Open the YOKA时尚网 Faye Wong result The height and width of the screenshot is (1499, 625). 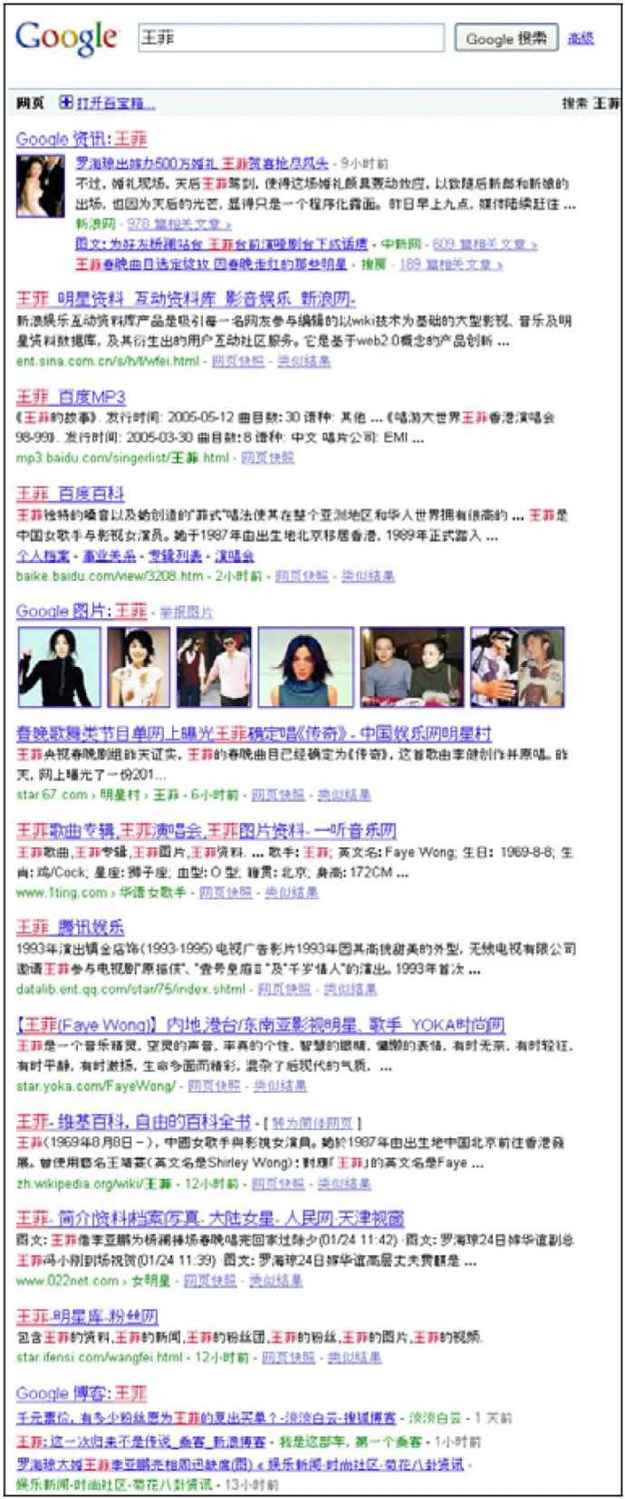260,1025
